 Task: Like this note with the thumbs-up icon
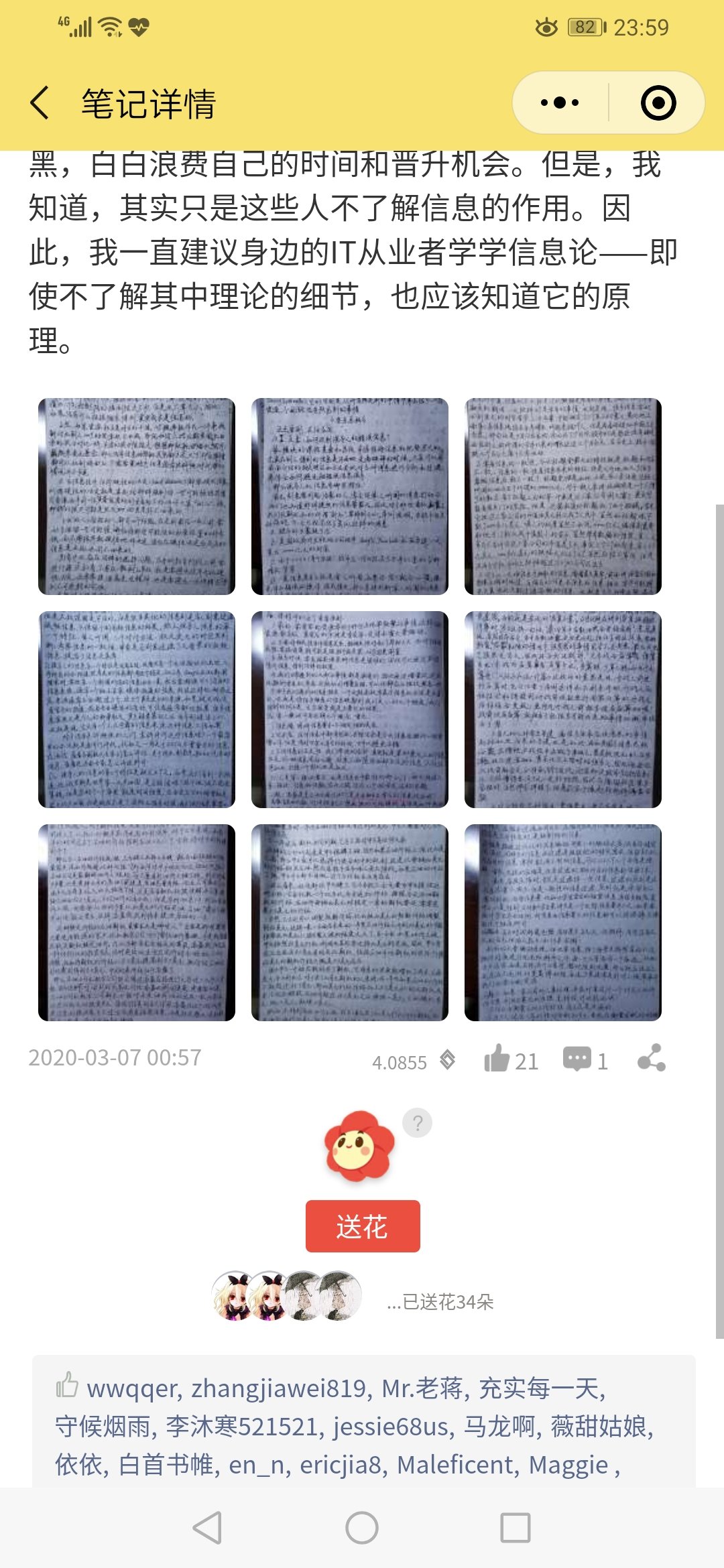[x=497, y=1059]
